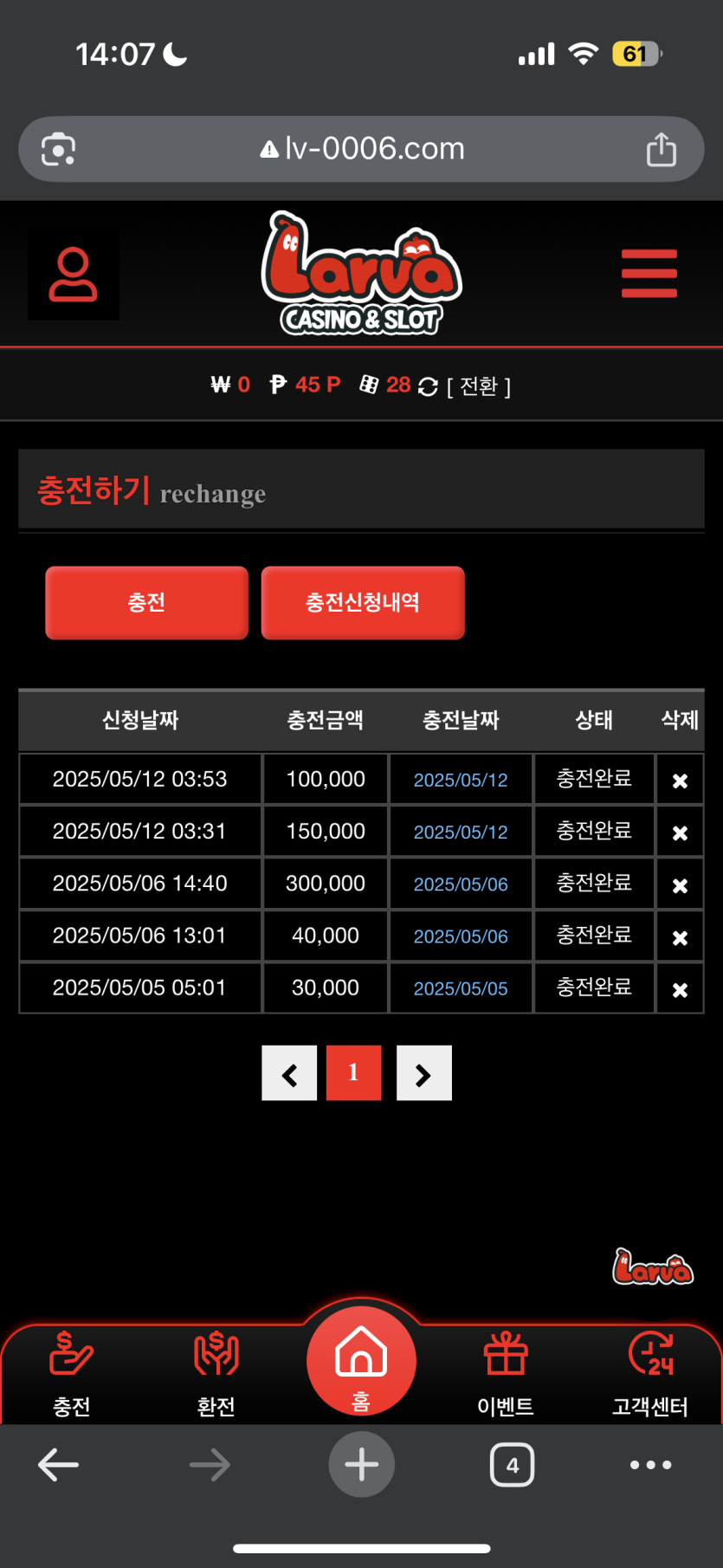Tap the 전환 conversion link
Screen dimensions: 723x1568
pos(478,386)
